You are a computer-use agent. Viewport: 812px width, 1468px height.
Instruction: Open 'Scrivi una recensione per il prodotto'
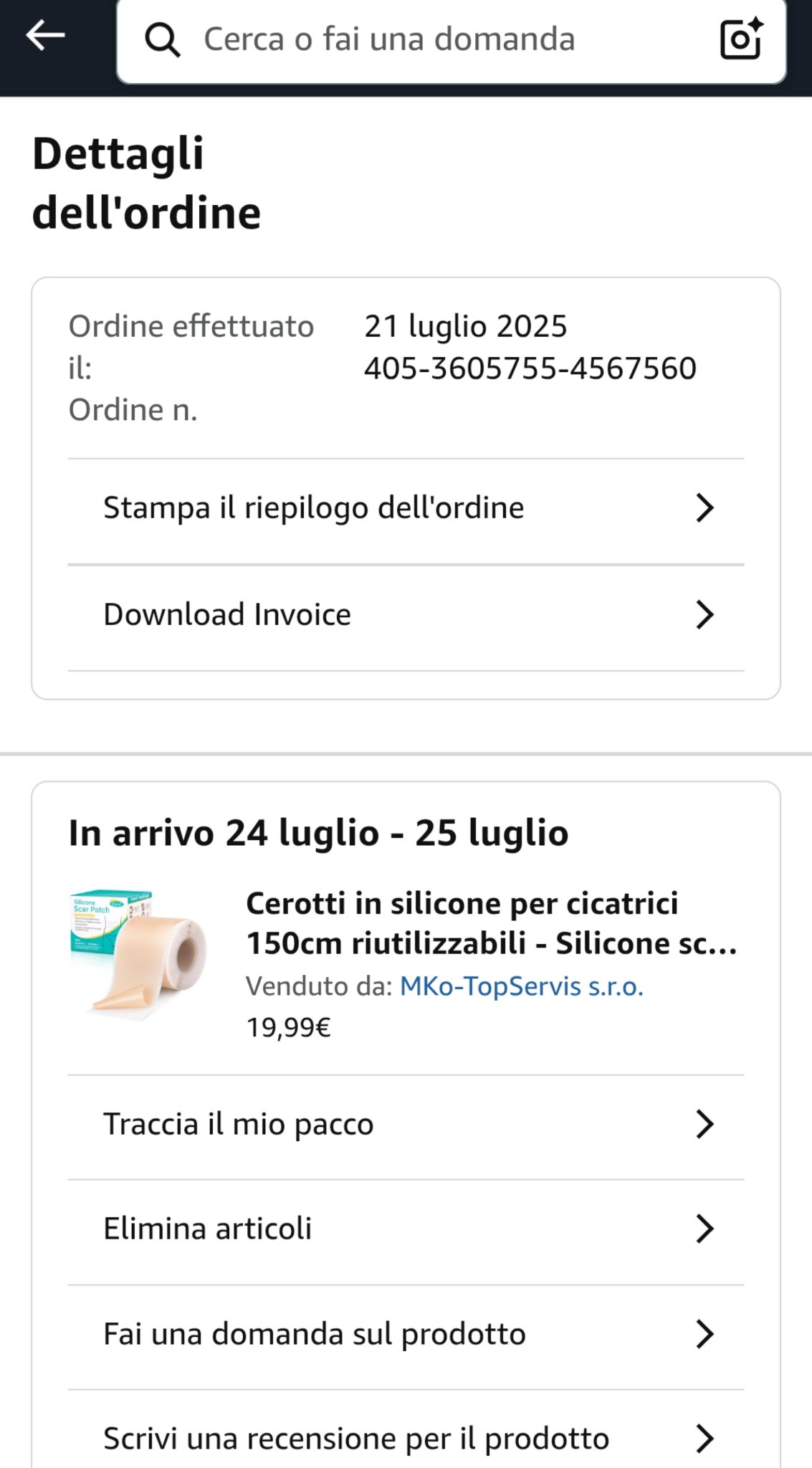click(406, 1438)
